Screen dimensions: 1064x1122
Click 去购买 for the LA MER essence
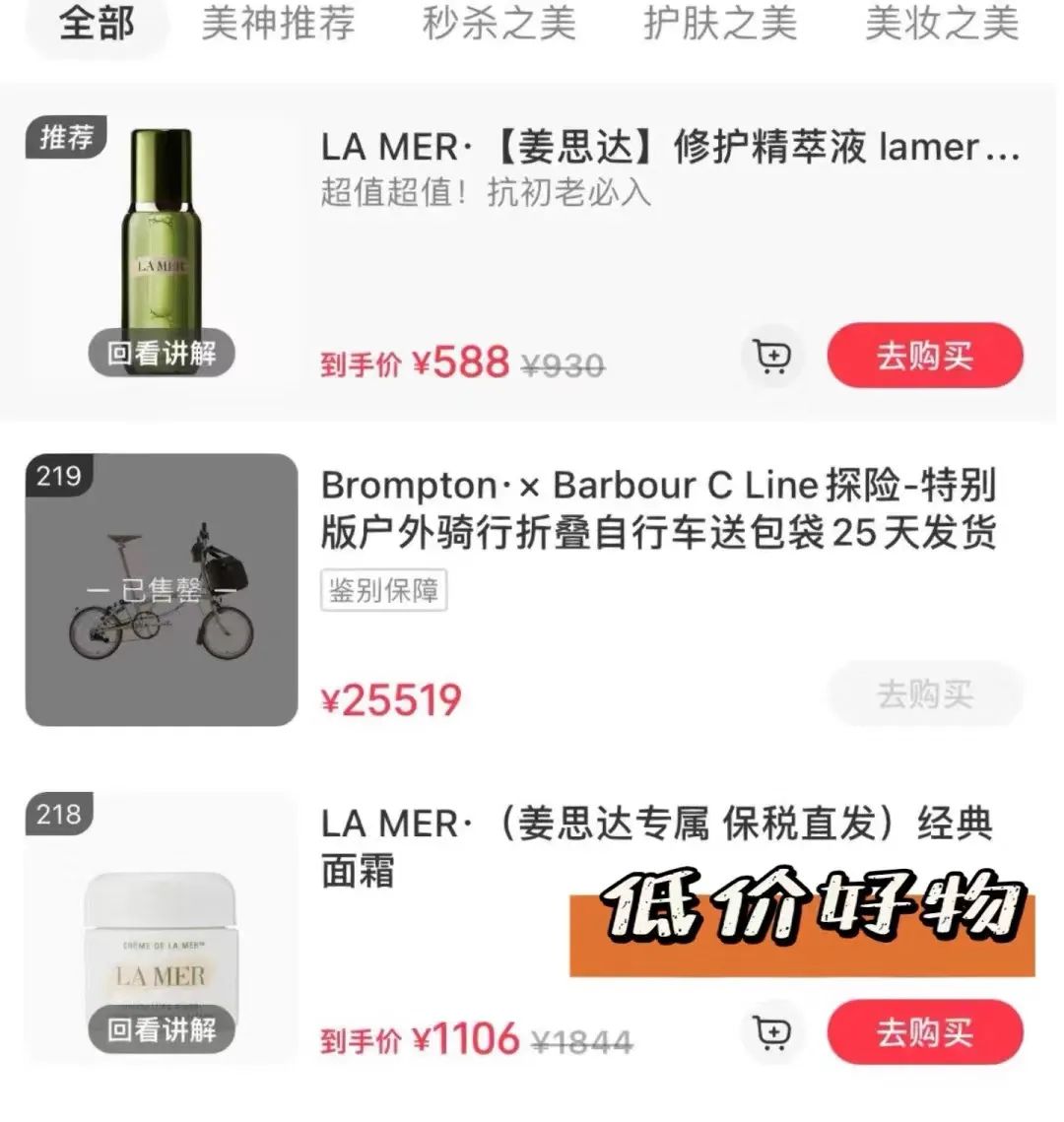click(924, 357)
